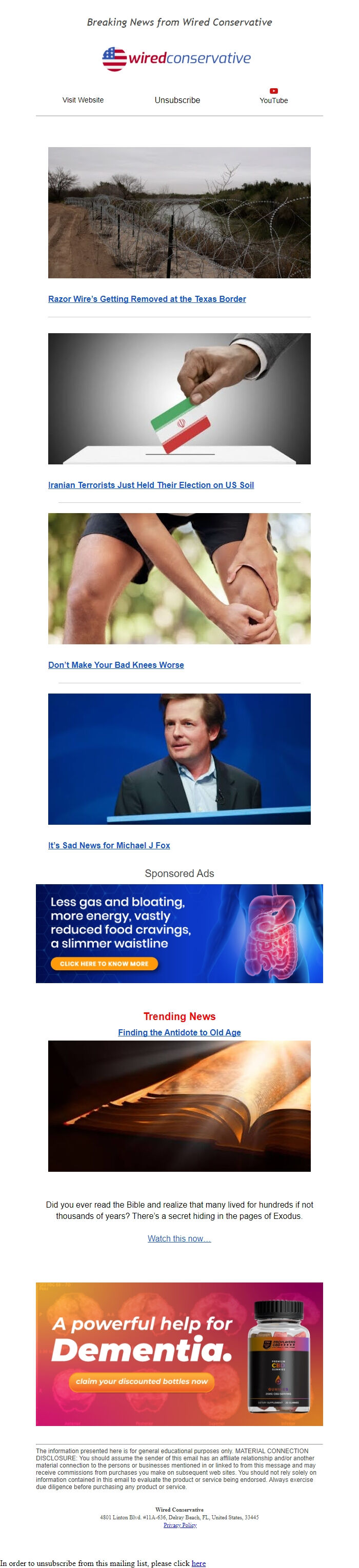The image size is (359, 1568).
Task: Follow the Watch this now link
Action: (x=179, y=1238)
